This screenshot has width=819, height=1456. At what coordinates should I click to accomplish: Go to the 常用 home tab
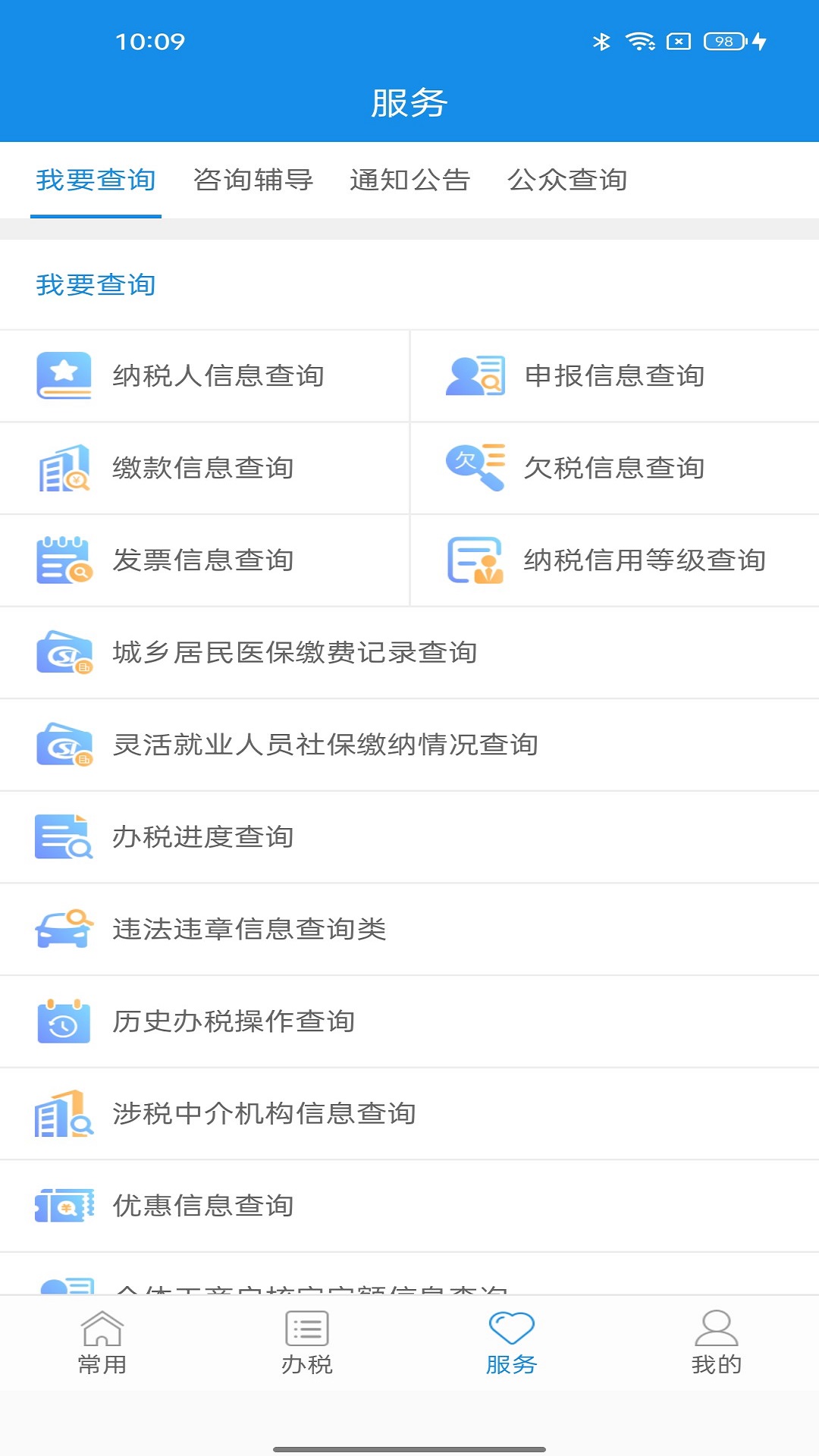pyautogui.click(x=102, y=1343)
